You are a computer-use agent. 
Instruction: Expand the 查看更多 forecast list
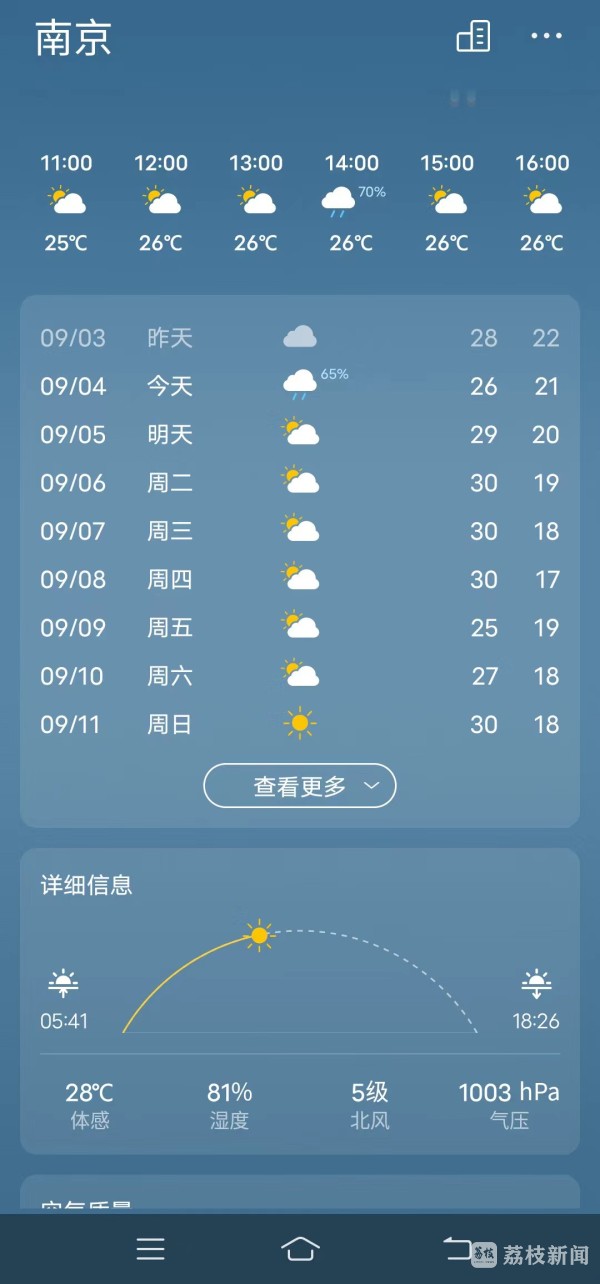[x=300, y=786]
